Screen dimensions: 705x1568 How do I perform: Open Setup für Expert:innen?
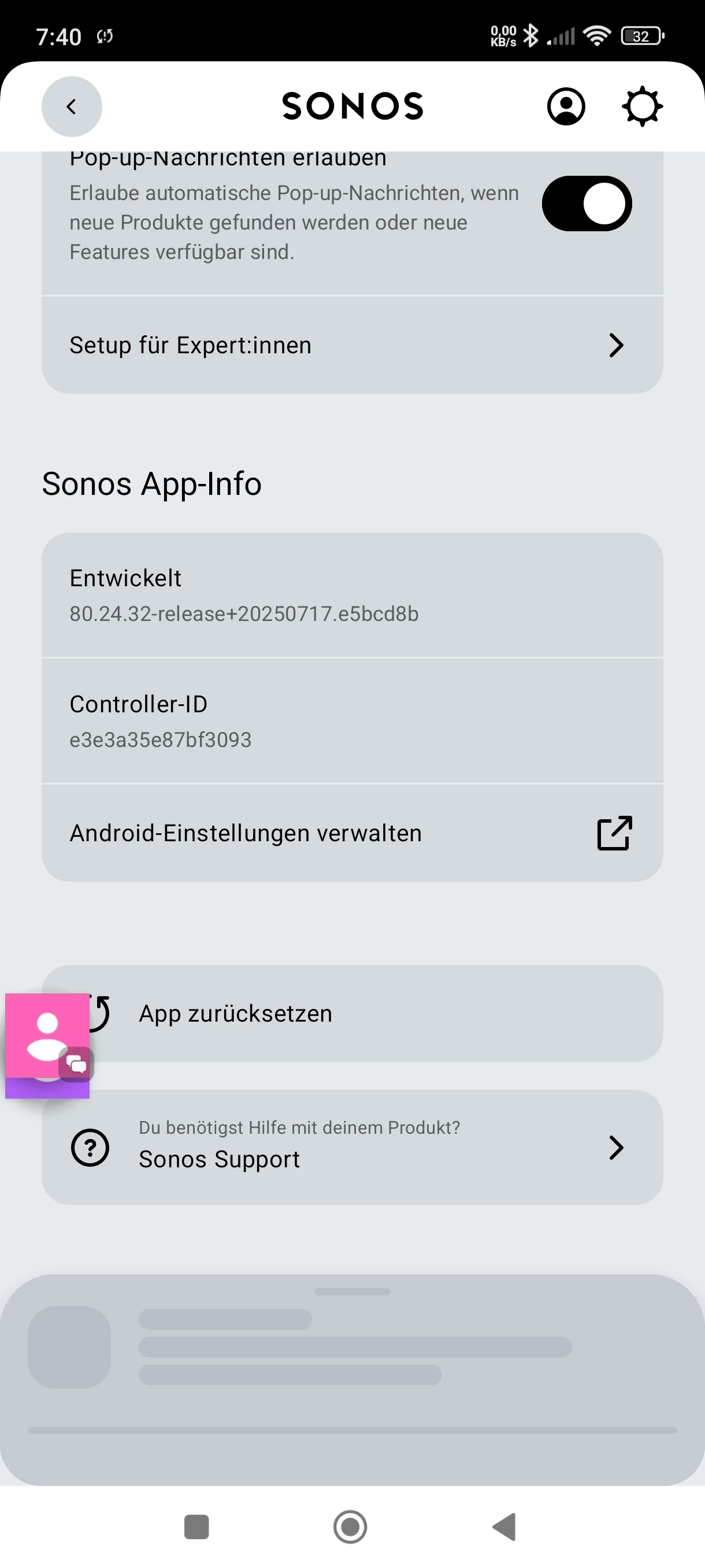[x=352, y=345]
